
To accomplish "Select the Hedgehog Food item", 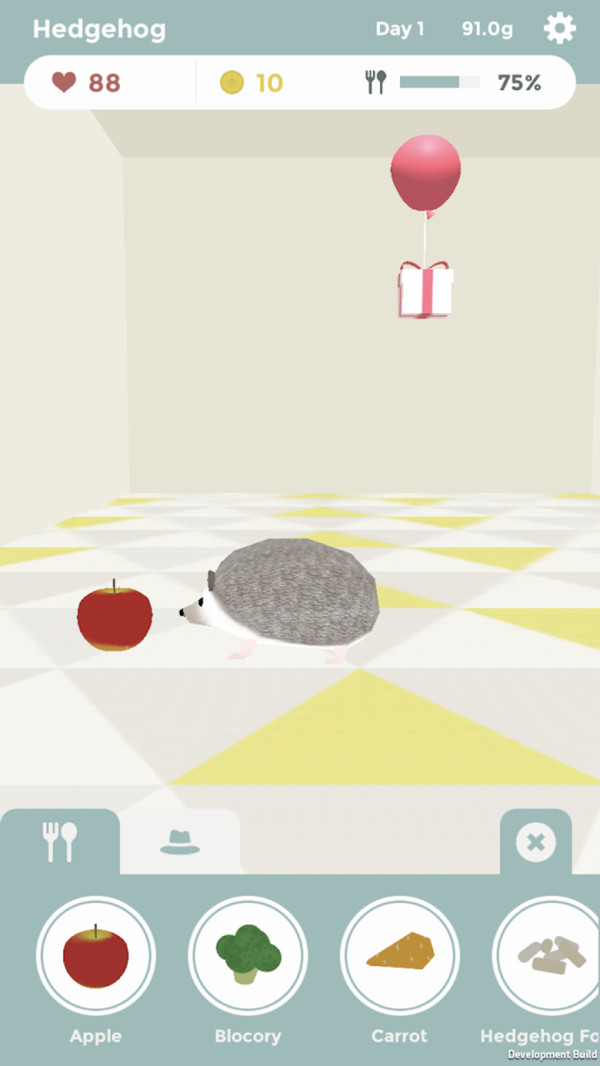I will pos(548,956).
